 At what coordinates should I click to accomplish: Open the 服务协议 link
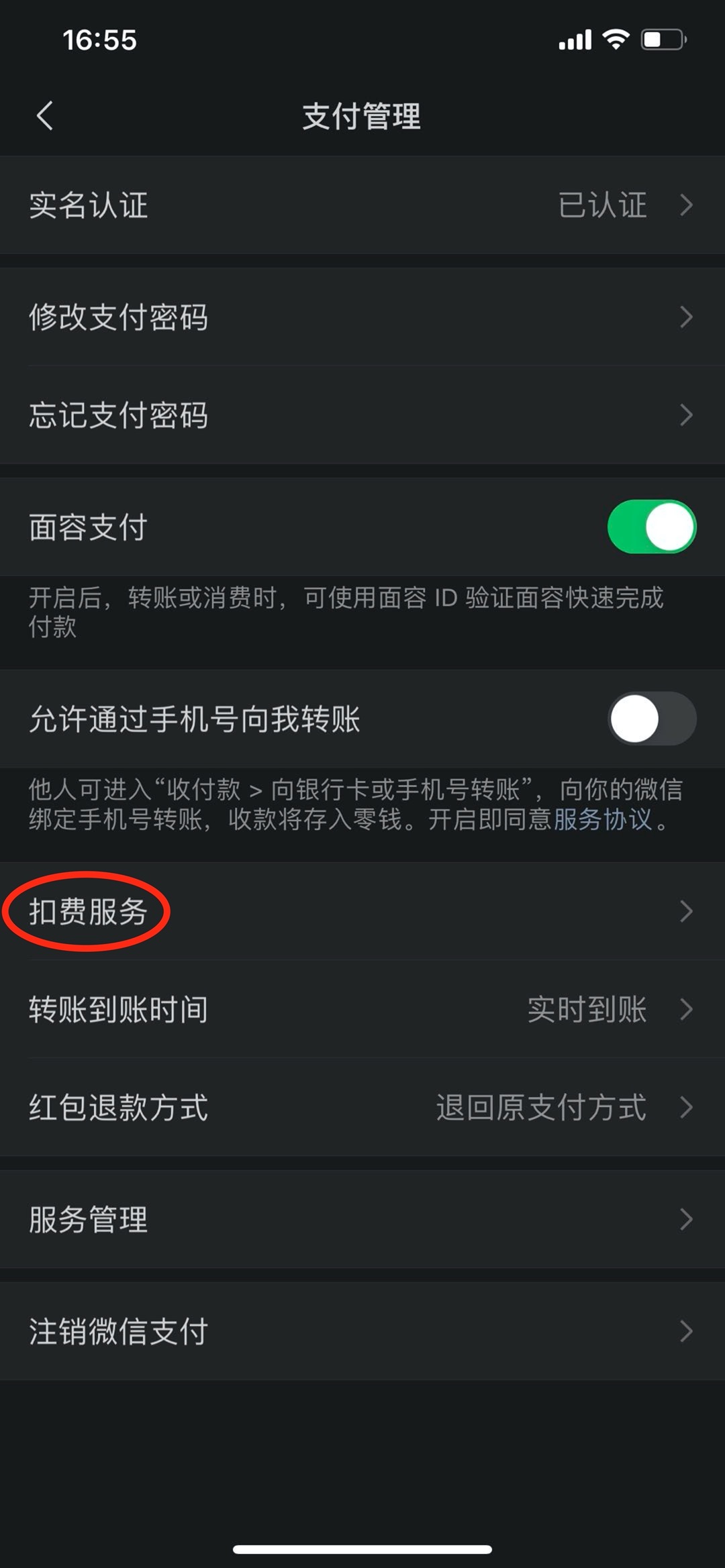[x=602, y=819]
